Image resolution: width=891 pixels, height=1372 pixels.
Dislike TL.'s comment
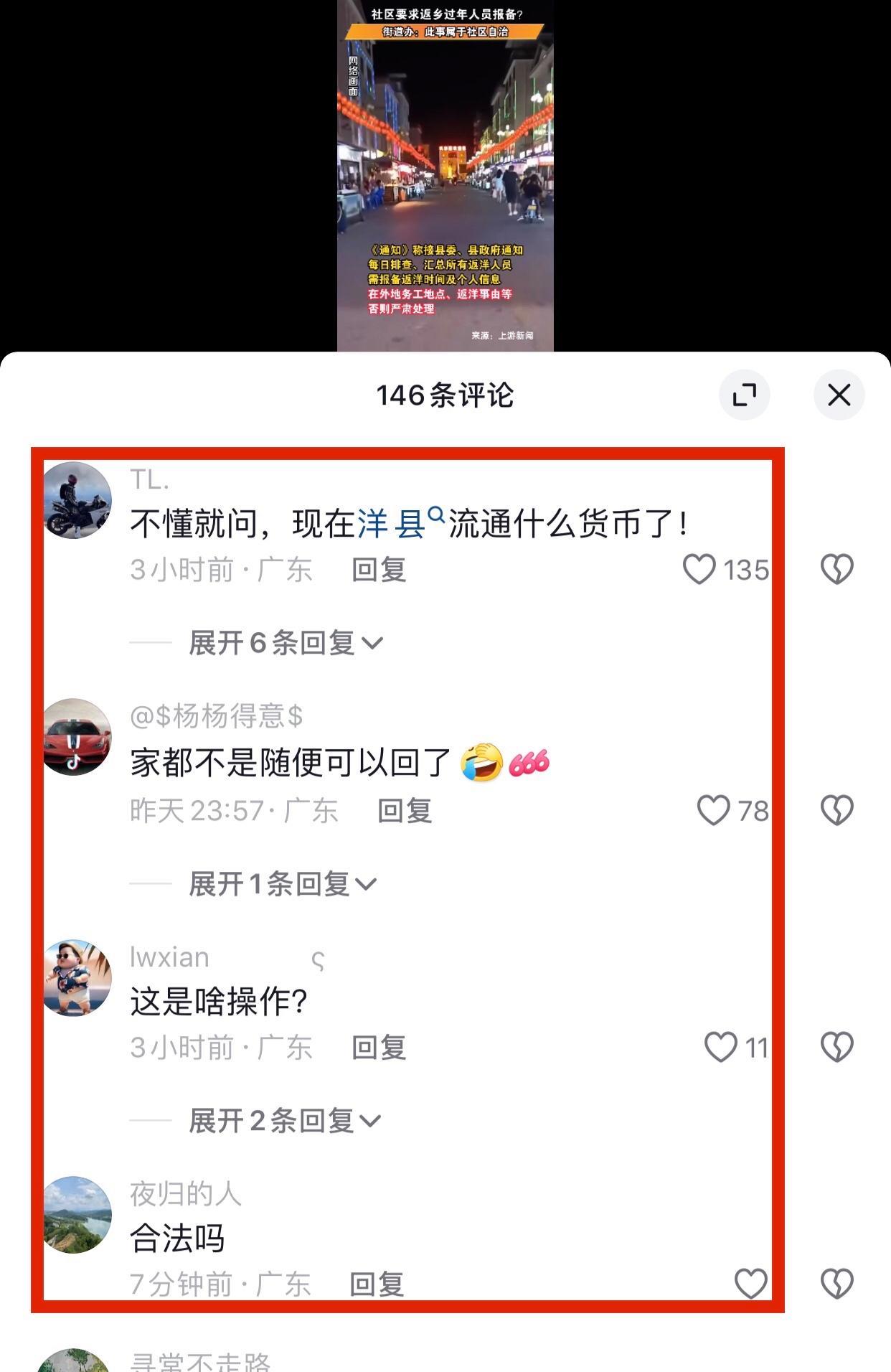pyautogui.click(x=836, y=570)
